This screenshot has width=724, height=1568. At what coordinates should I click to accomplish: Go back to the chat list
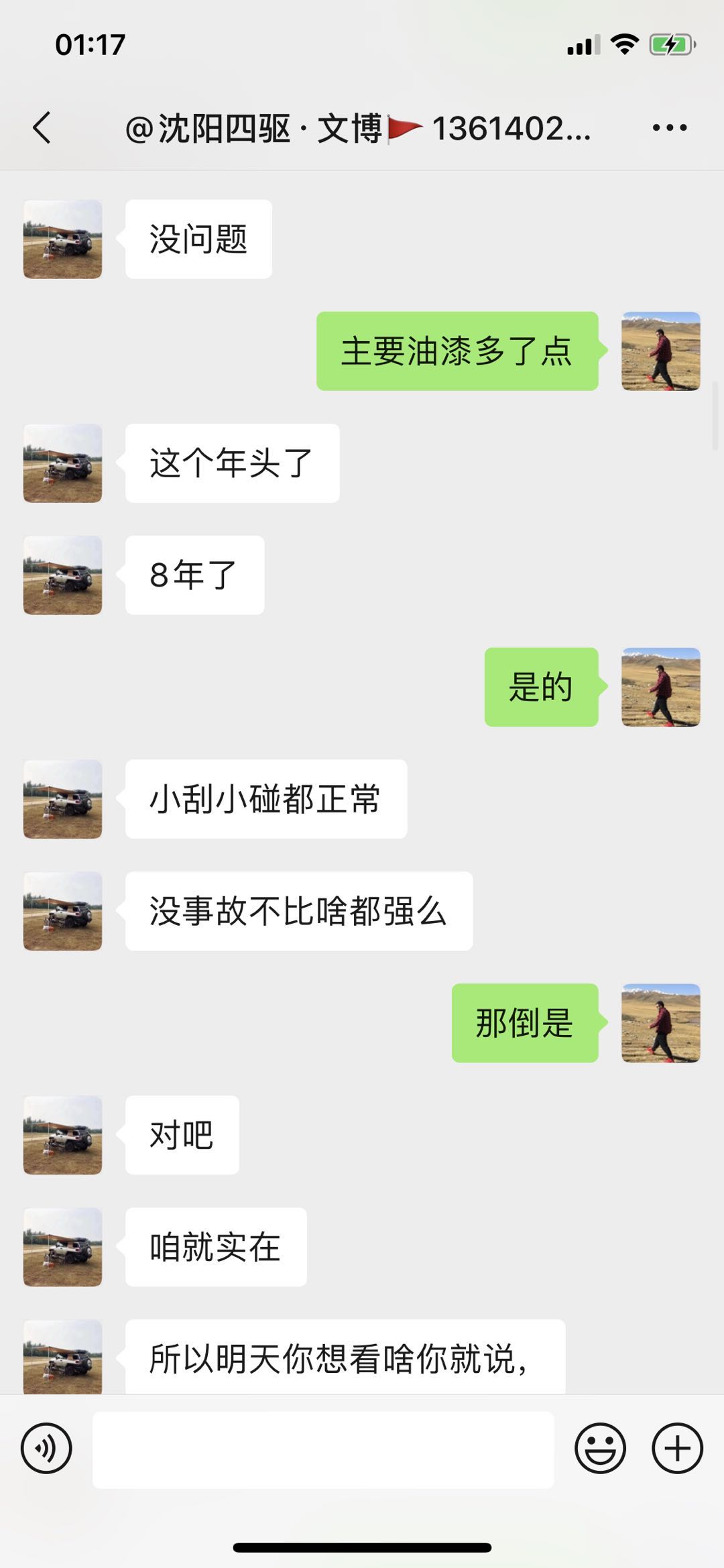(42, 127)
